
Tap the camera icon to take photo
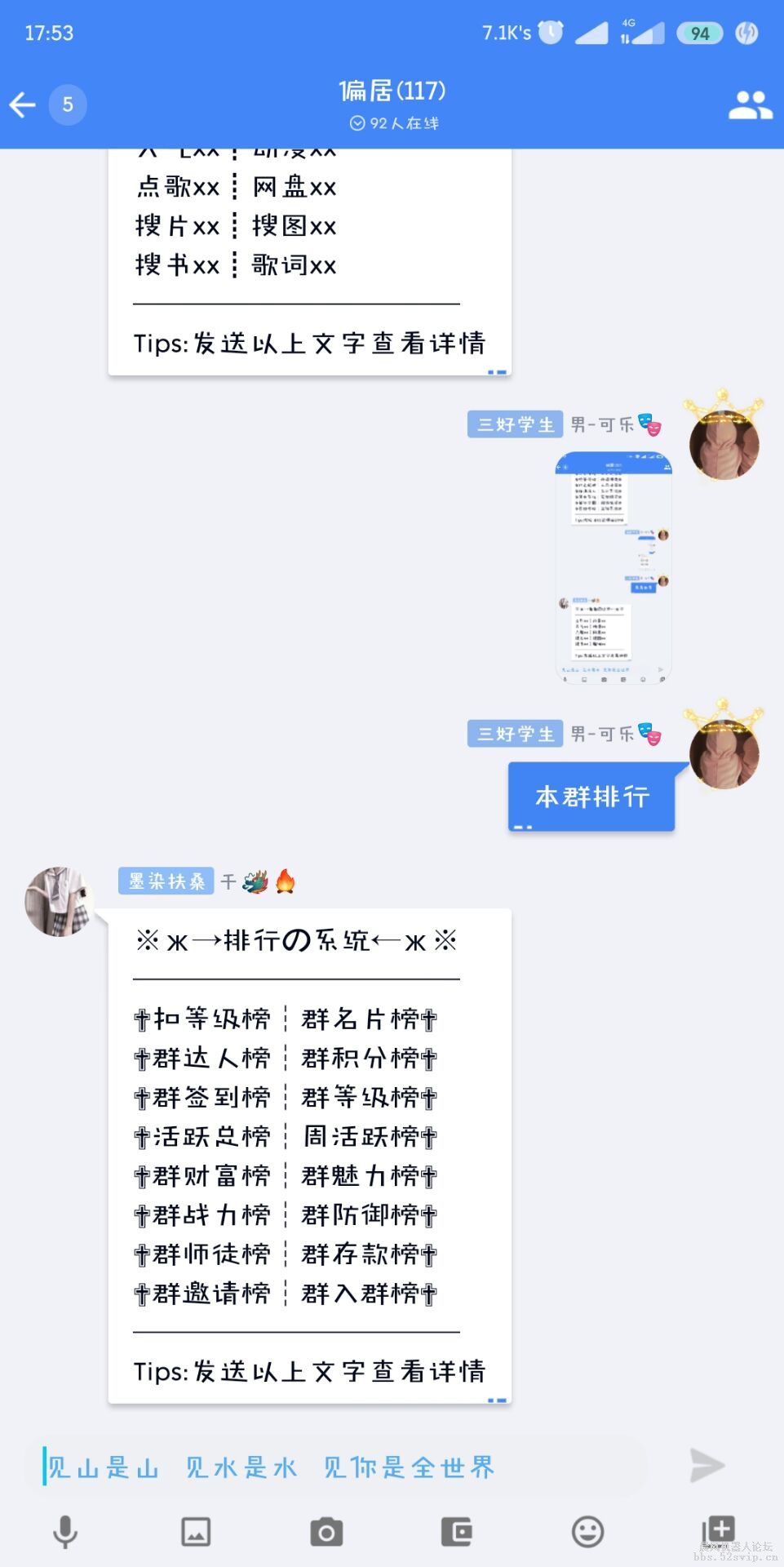pos(326,1533)
